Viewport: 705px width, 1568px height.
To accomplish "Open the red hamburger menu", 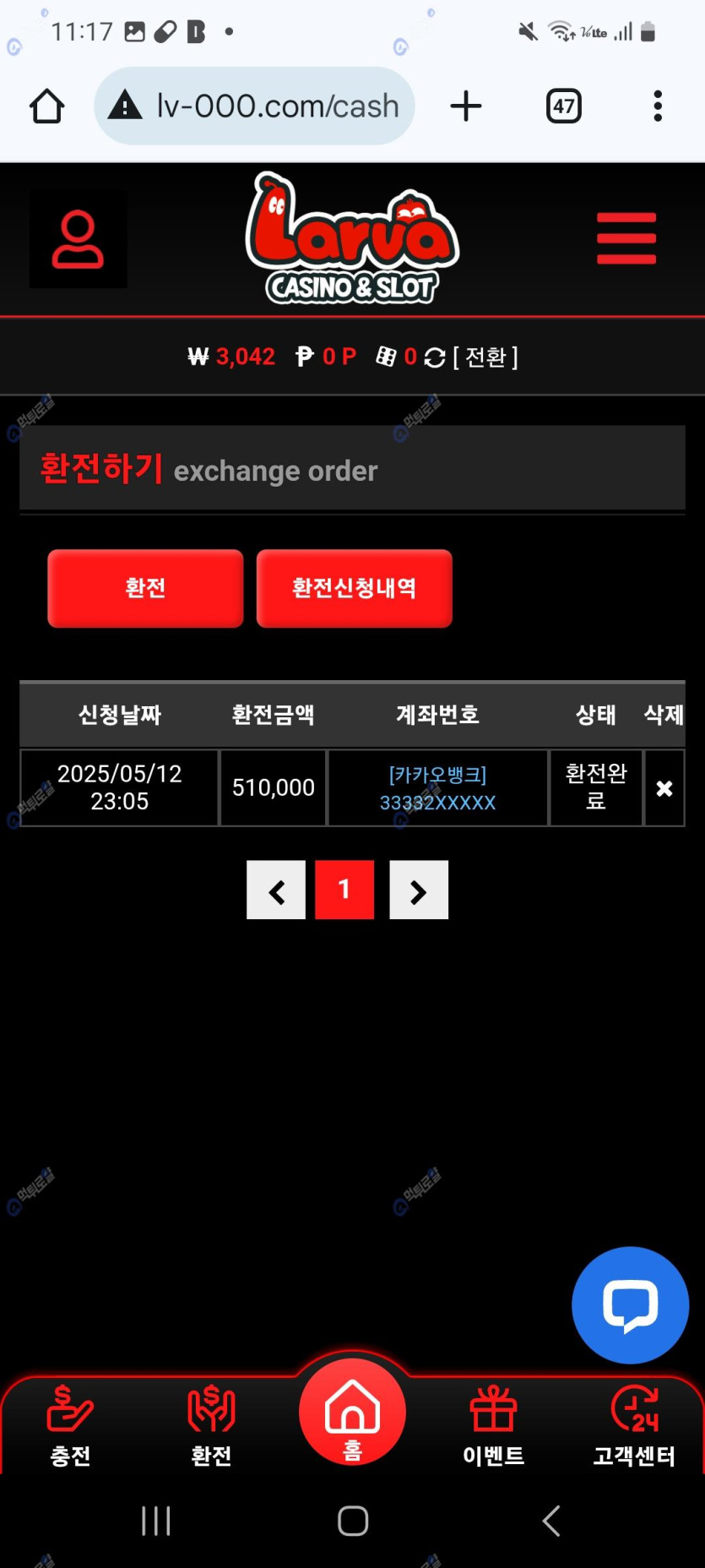I will tap(626, 238).
